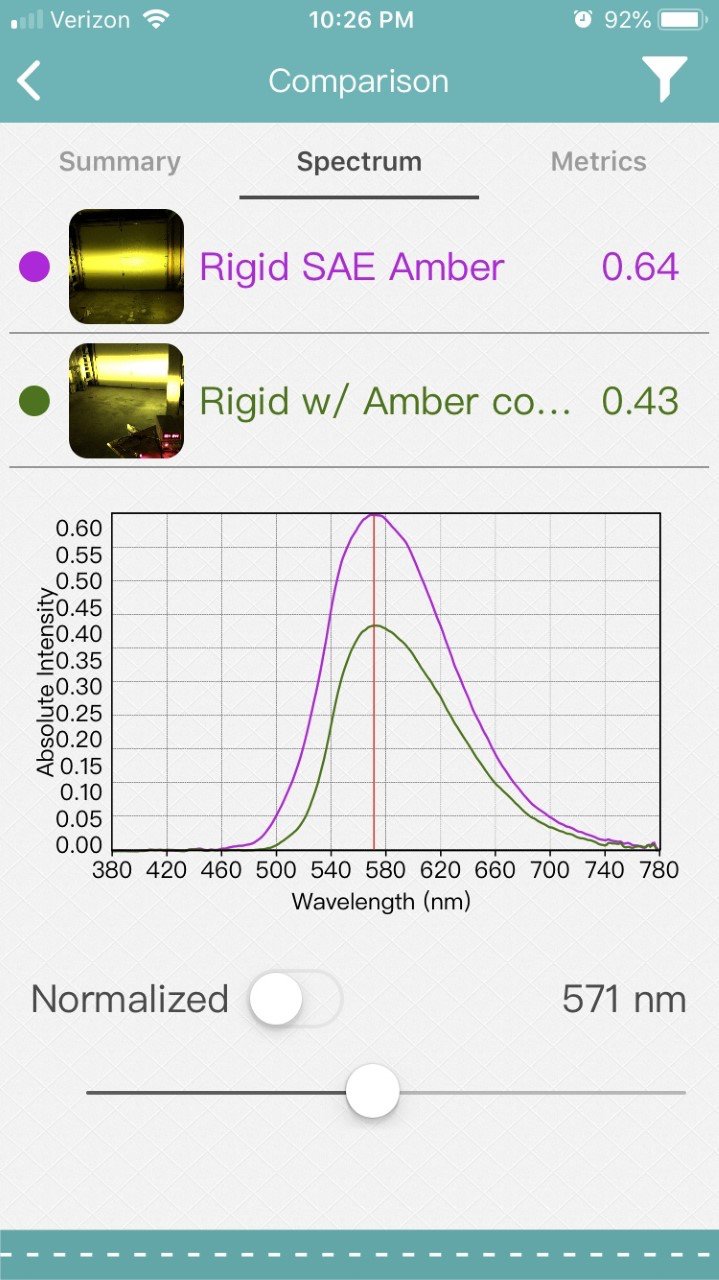Switch to the Metrics tab
This screenshot has height=1280, width=719.
(599, 162)
